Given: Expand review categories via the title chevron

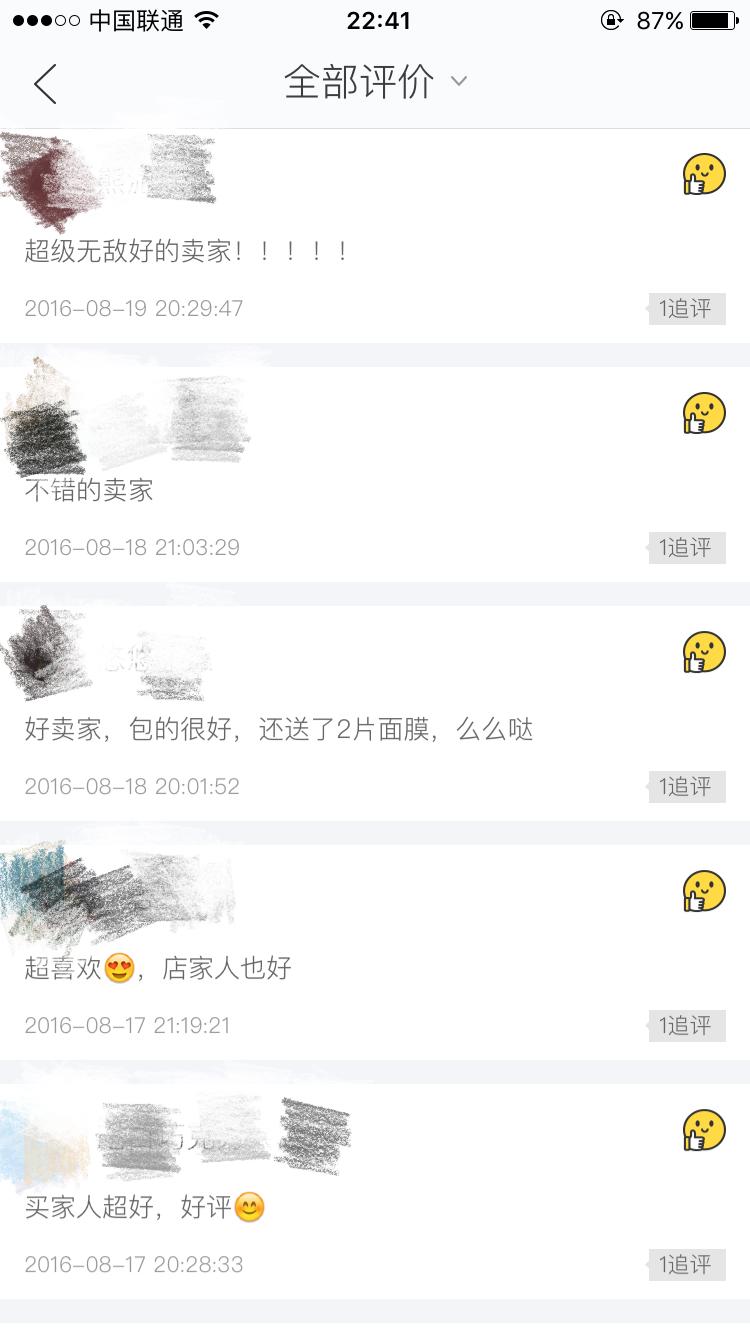Looking at the screenshot, I should click(459, 86).
